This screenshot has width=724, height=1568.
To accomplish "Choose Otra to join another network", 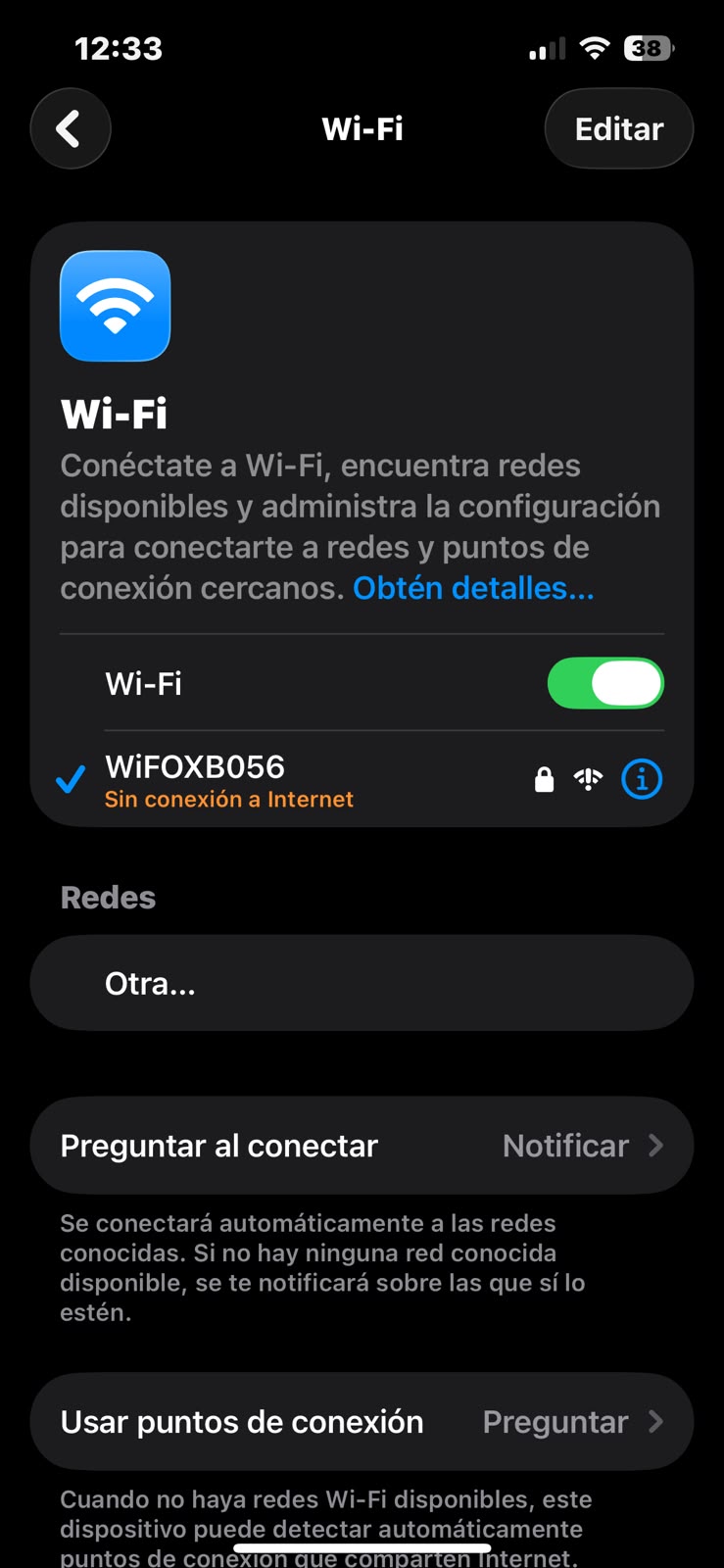I will tap(362, 983).
